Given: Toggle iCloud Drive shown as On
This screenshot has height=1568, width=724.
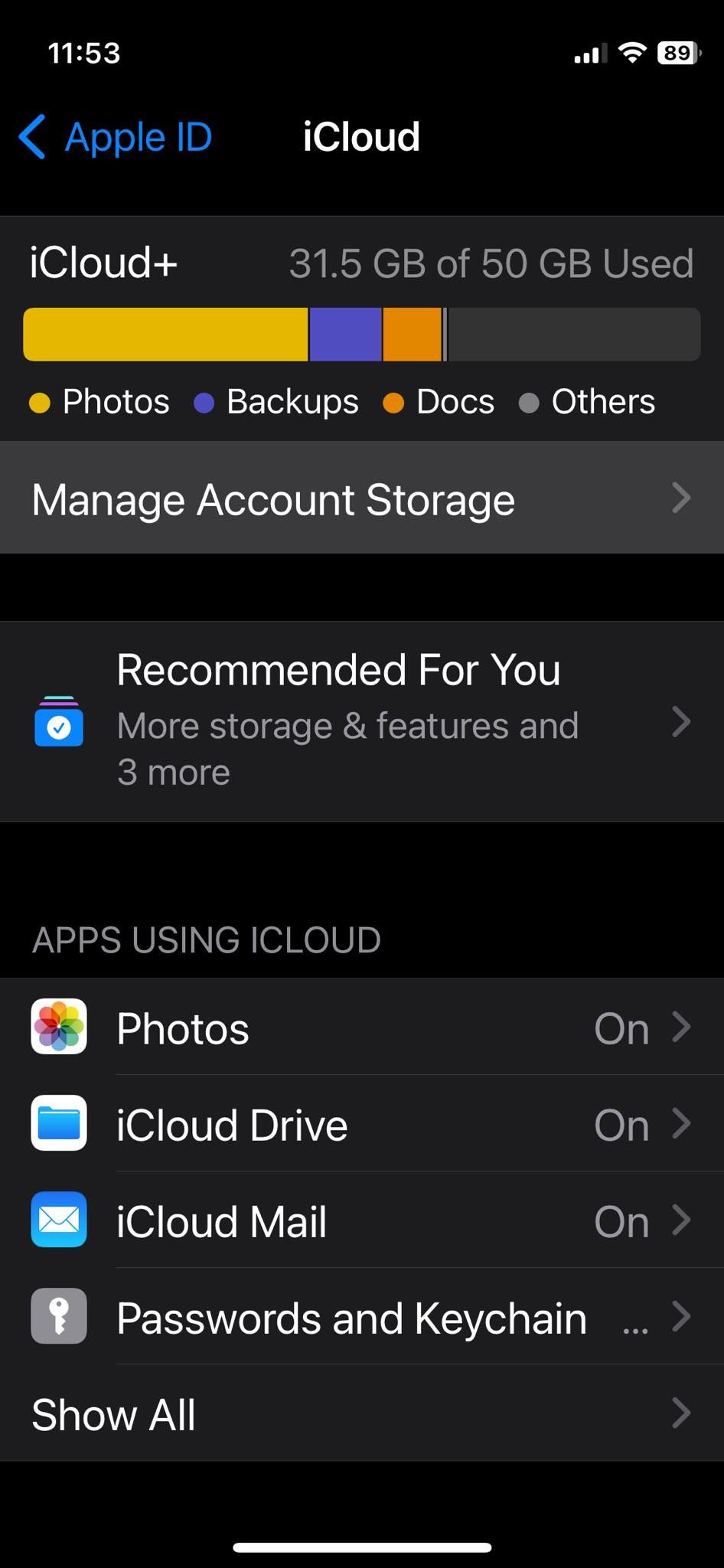Looking at the screenshot, I should coord(621,1125).
